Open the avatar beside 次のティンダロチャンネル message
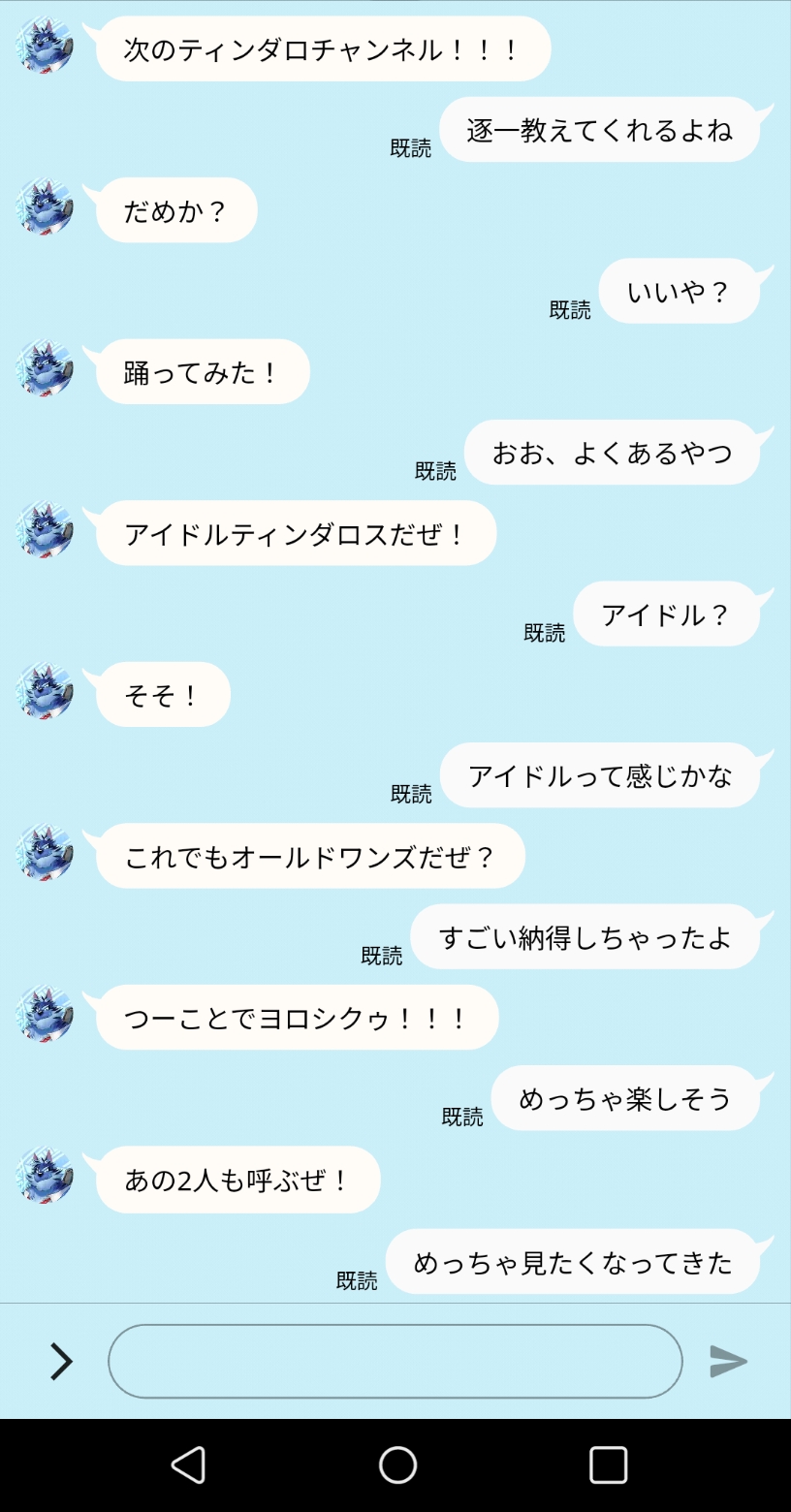 (x=45, y=46)
